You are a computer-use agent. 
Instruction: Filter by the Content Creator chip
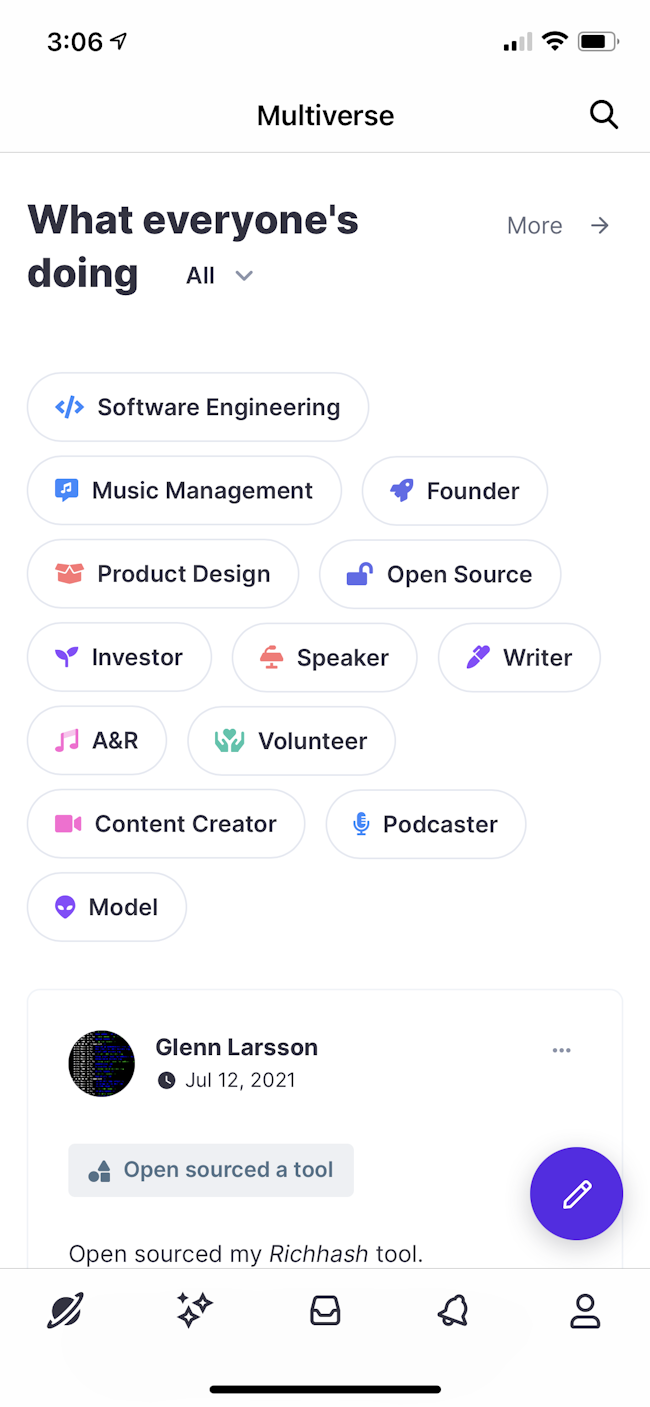[166, 824]
